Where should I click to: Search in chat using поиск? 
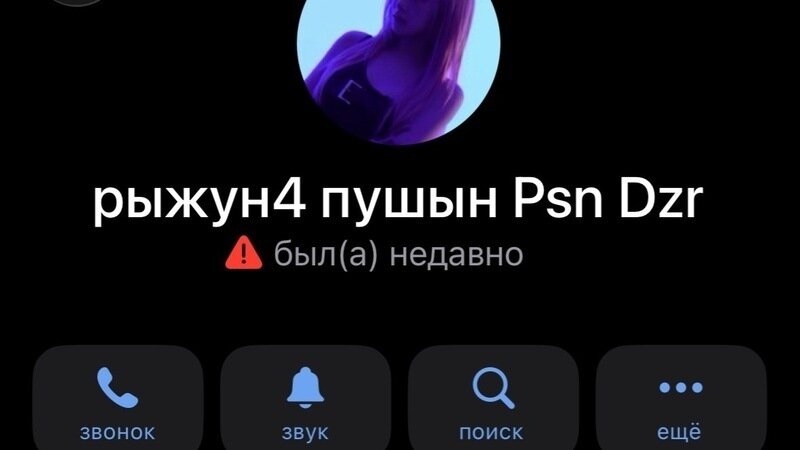(491, 398)
